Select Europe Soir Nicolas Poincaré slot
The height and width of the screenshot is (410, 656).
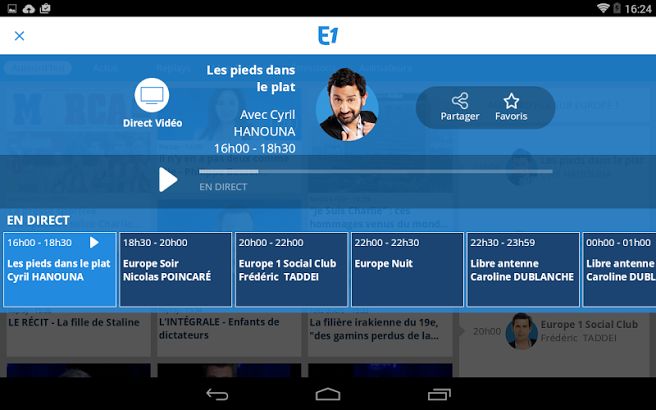pyautogui.click(x=175, y=269)
